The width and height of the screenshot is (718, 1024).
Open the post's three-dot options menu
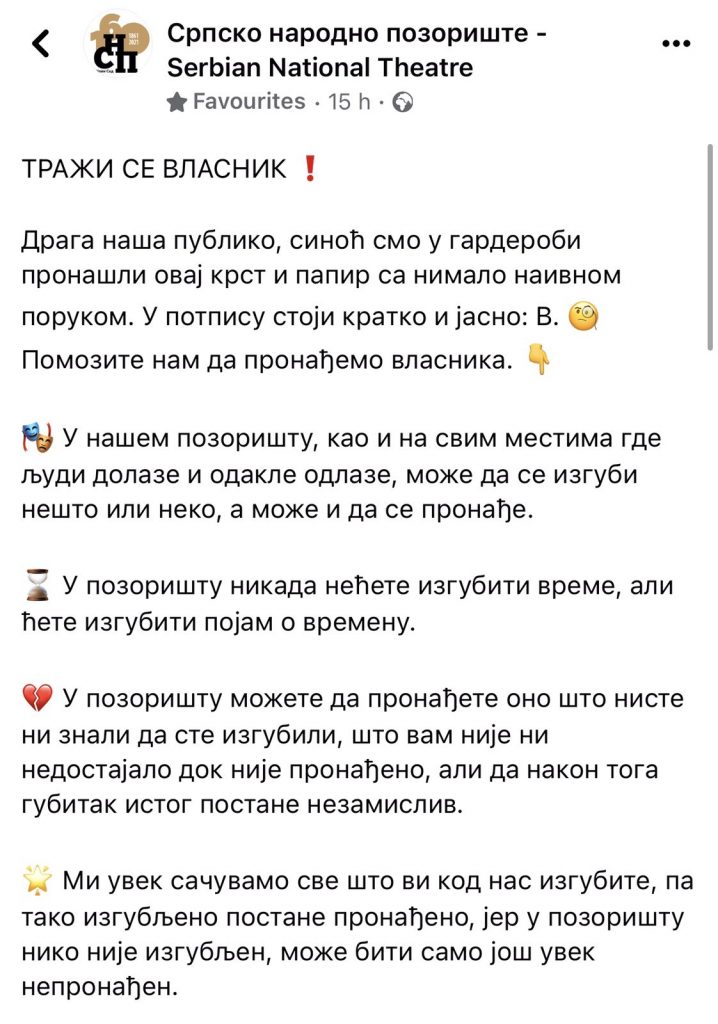pyautogui.click(x=677, y=44)
